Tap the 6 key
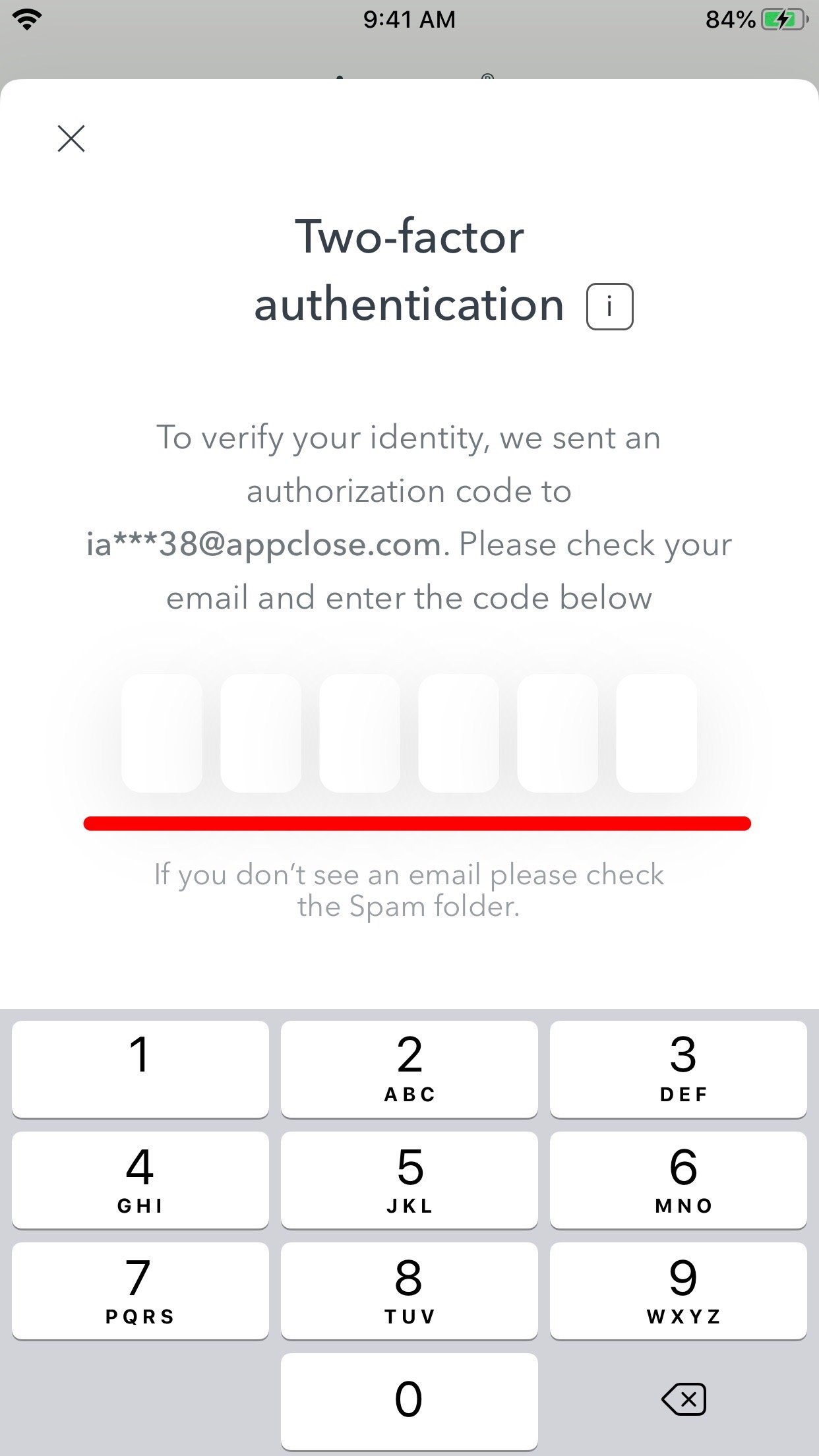The height and width of the screenshot is (1456, 819). tap(679, 1180)
